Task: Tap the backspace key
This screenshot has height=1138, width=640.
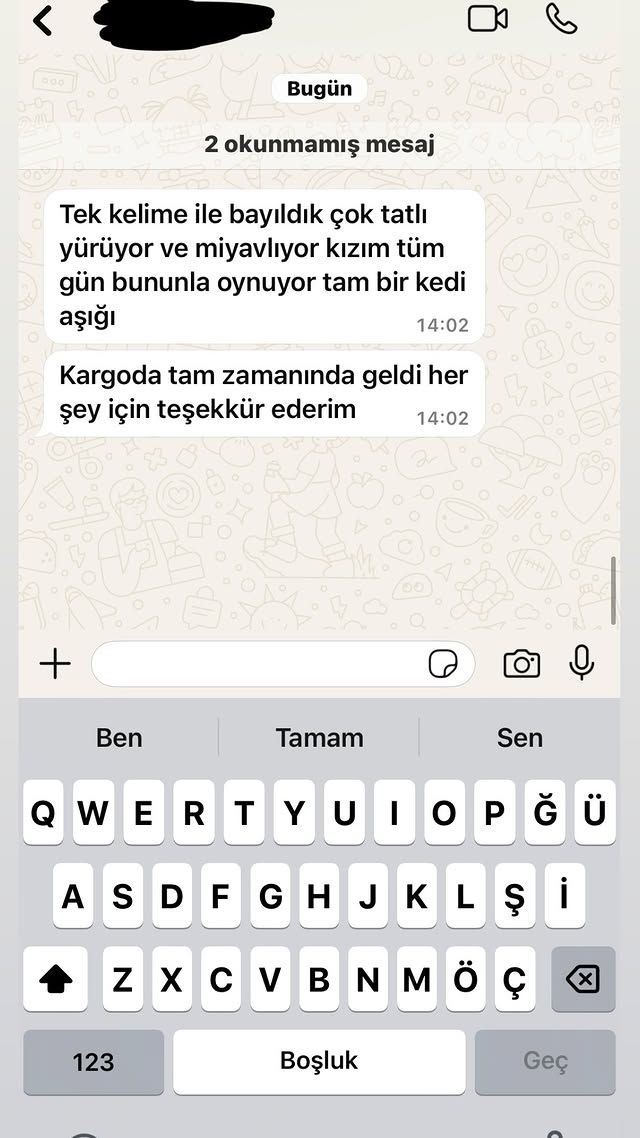Action: (582, 979)
